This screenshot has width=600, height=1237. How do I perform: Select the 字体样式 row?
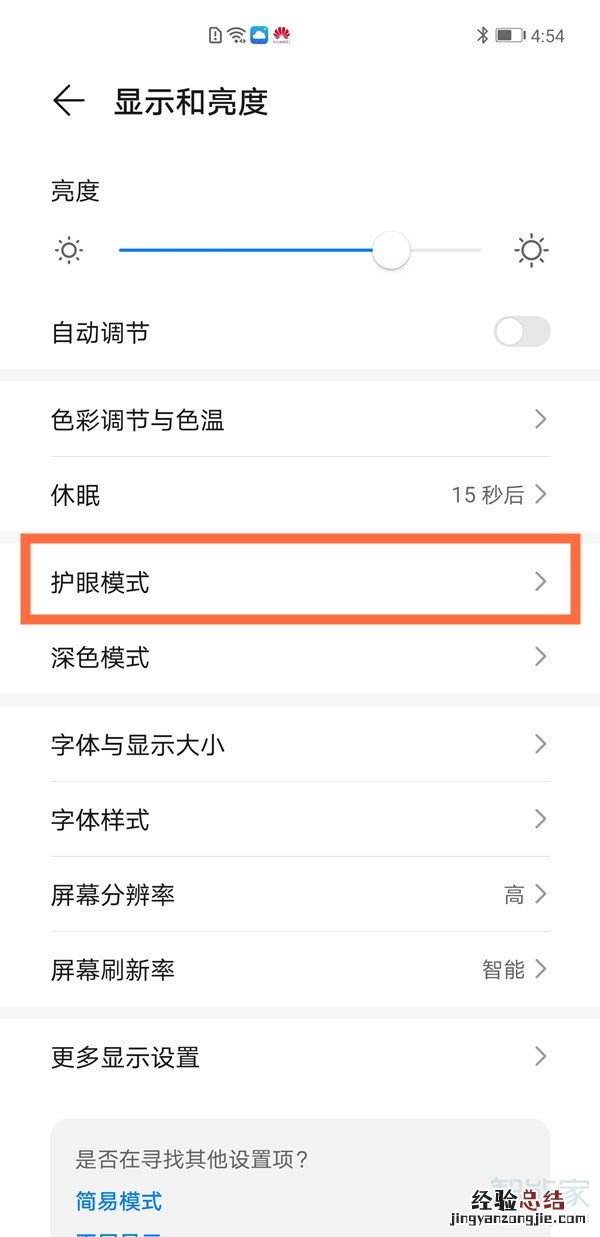point(300,820)
